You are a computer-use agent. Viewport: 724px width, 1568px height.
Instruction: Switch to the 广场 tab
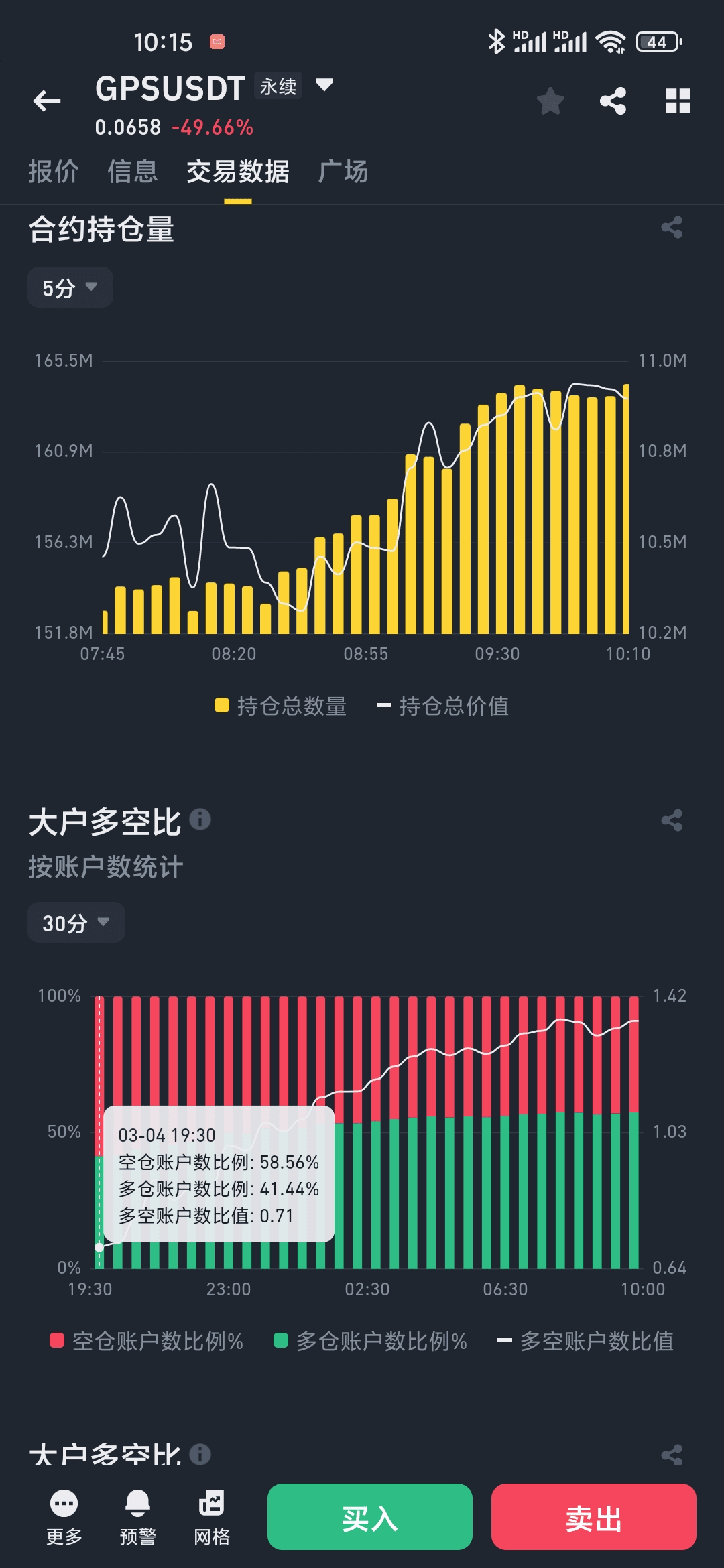pyautogui.click(x=343, y=172)
